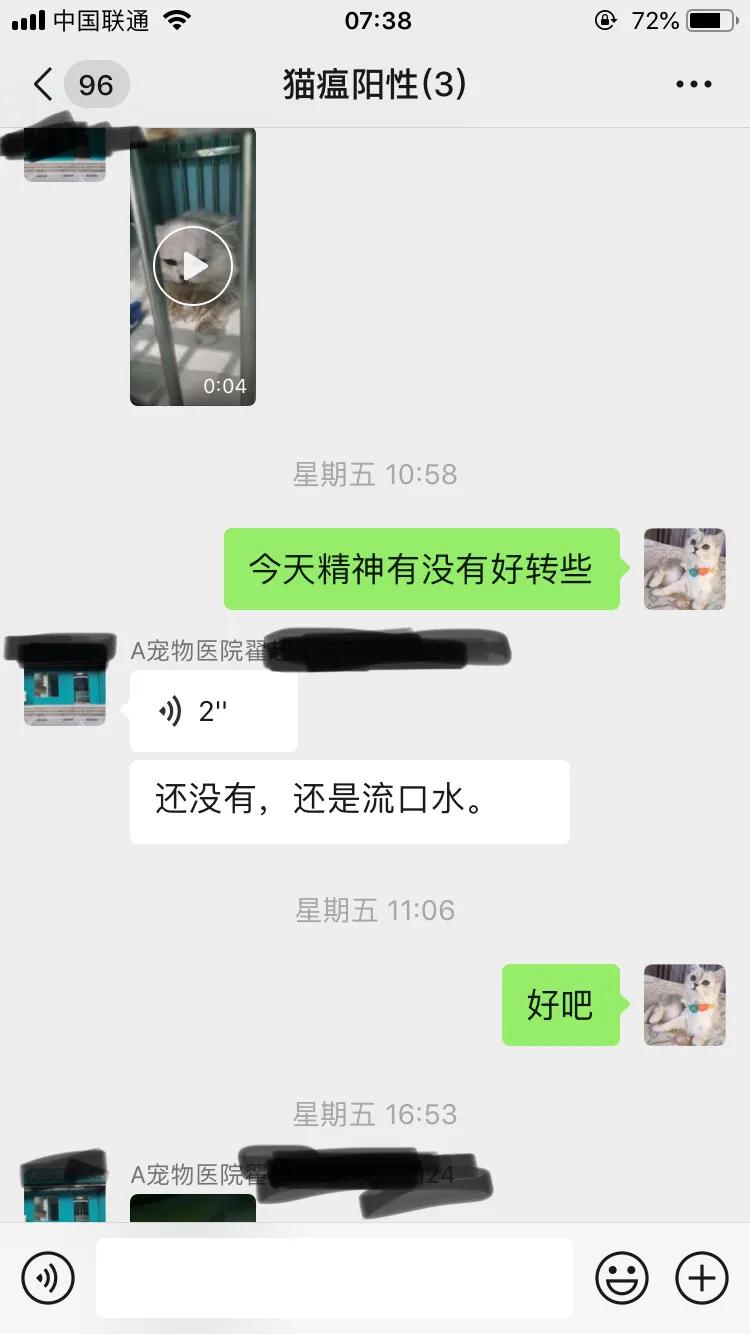Tap the plus icon to attach content
Screen dimensions: 750x1334
[701, 1277]
